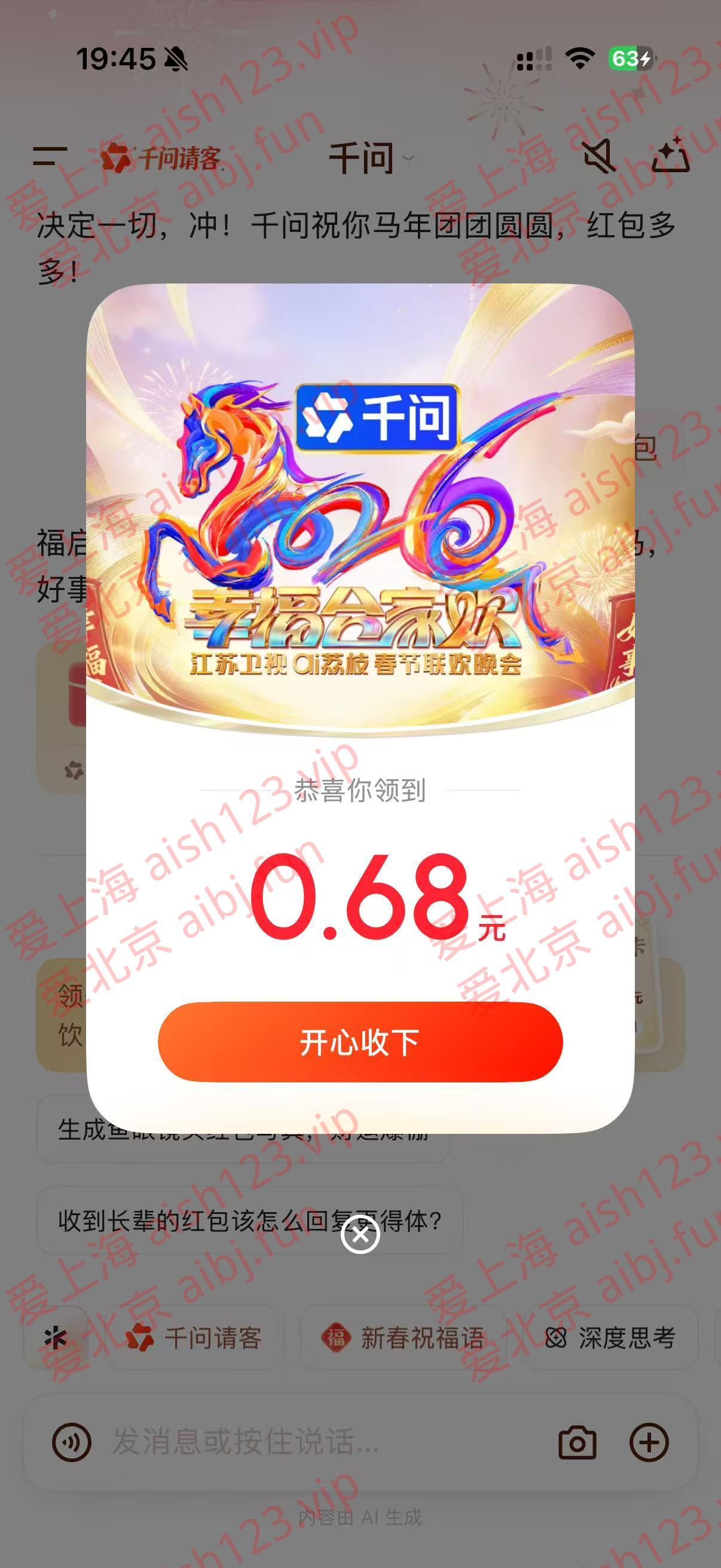Viewport: 721px width, 1568px height.
Task: Switch to voice input mode
Action: tap(72, 1442)
